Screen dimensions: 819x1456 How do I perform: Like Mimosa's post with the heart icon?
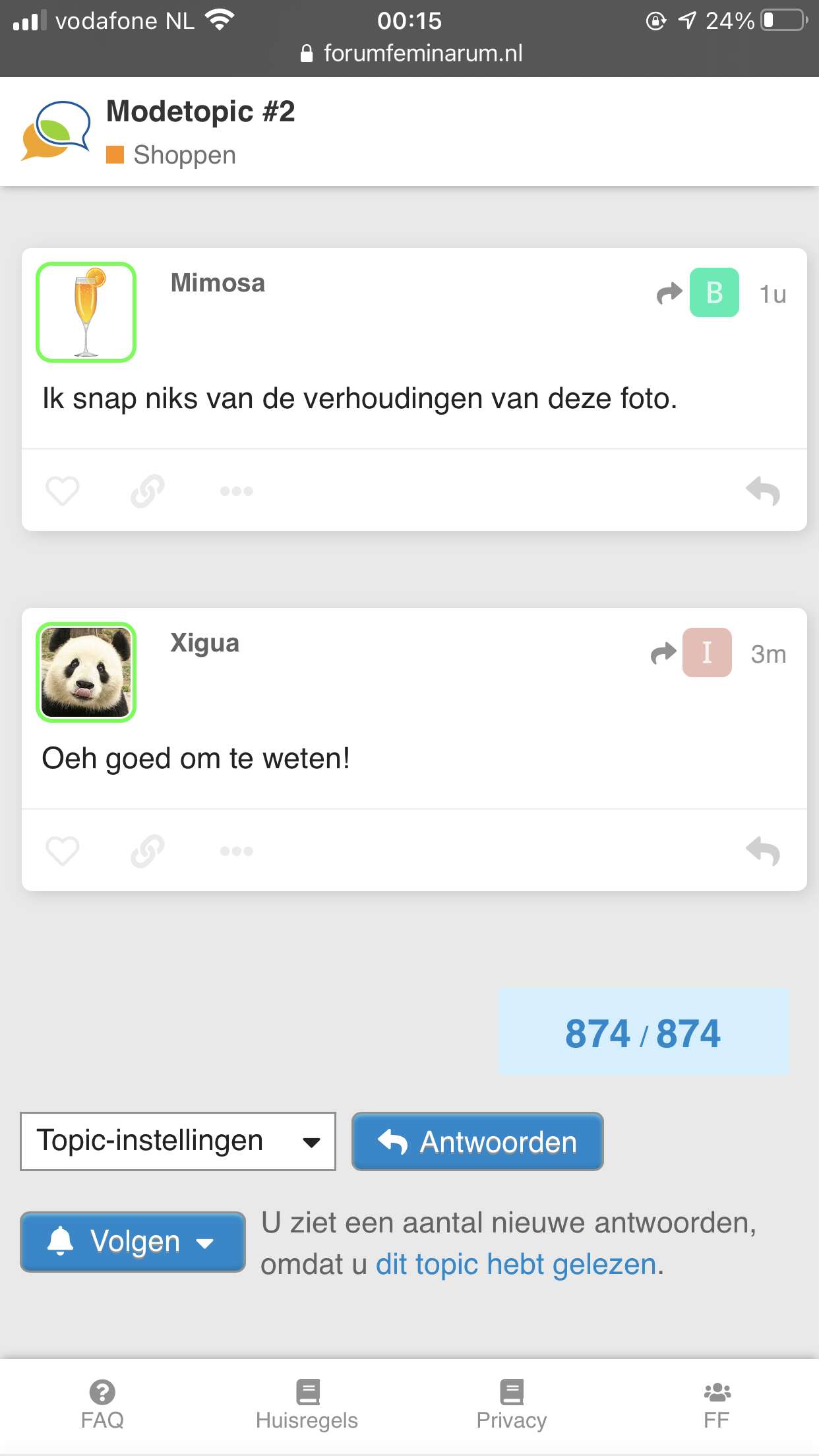[x=63, y=491]
